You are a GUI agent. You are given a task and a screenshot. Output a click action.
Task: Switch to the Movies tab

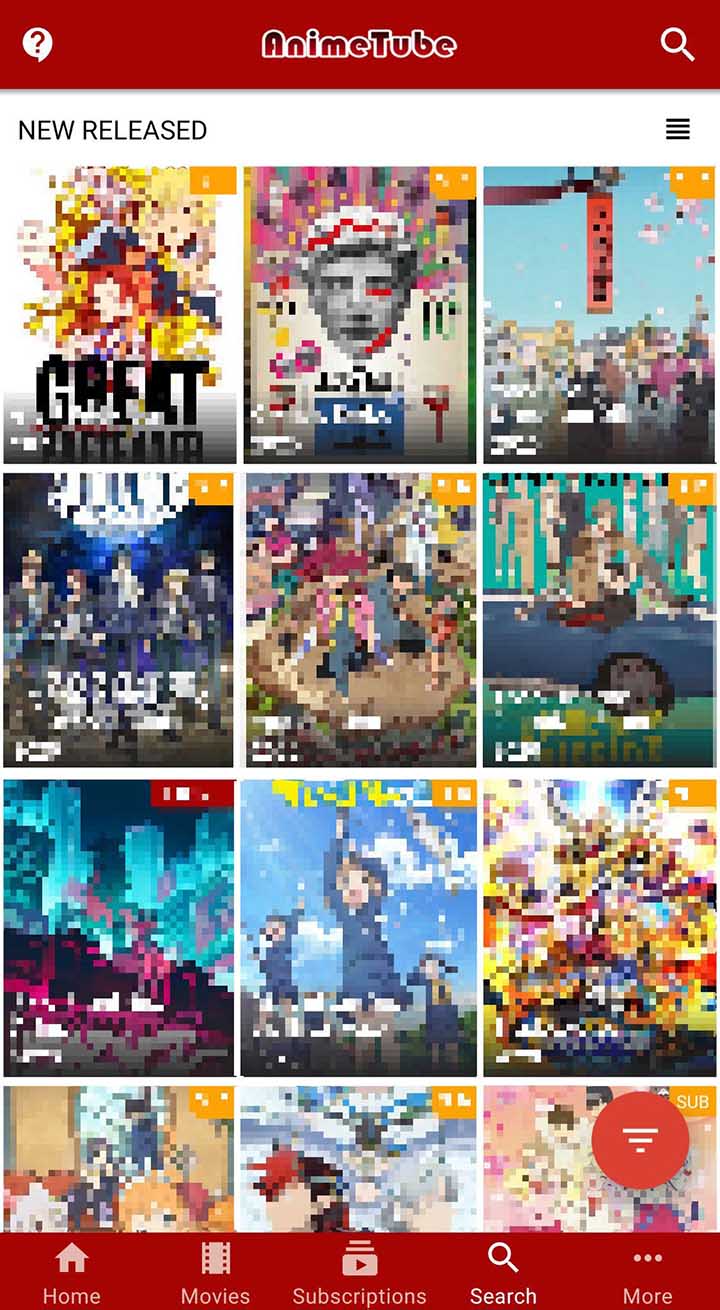[x=216, y=1272]
